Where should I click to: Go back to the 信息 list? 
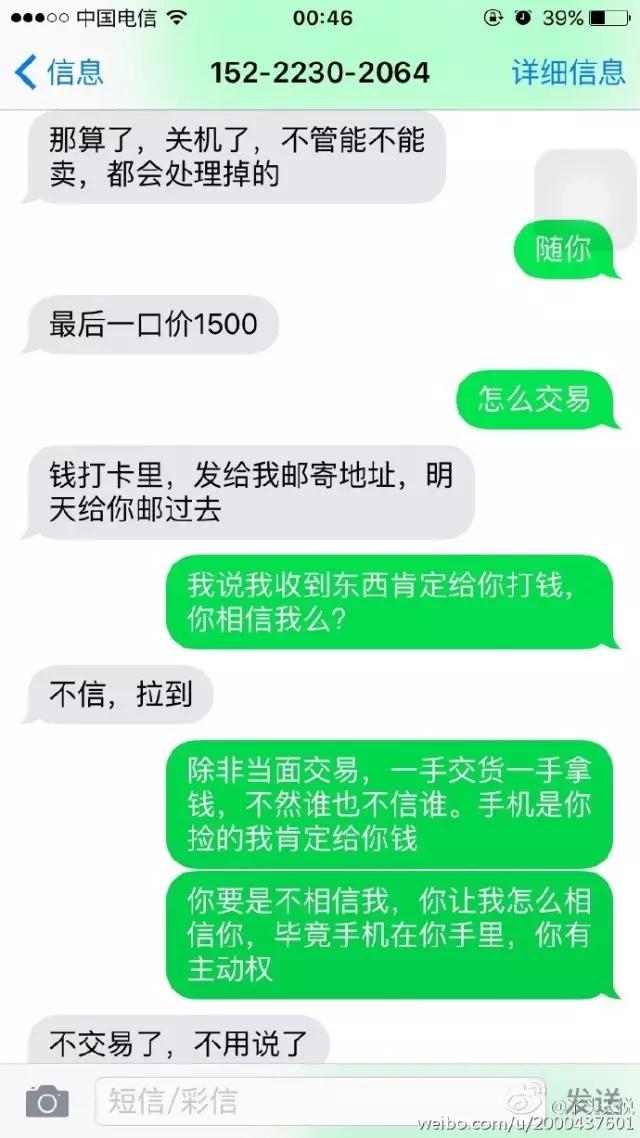click(x=60, y=72)
